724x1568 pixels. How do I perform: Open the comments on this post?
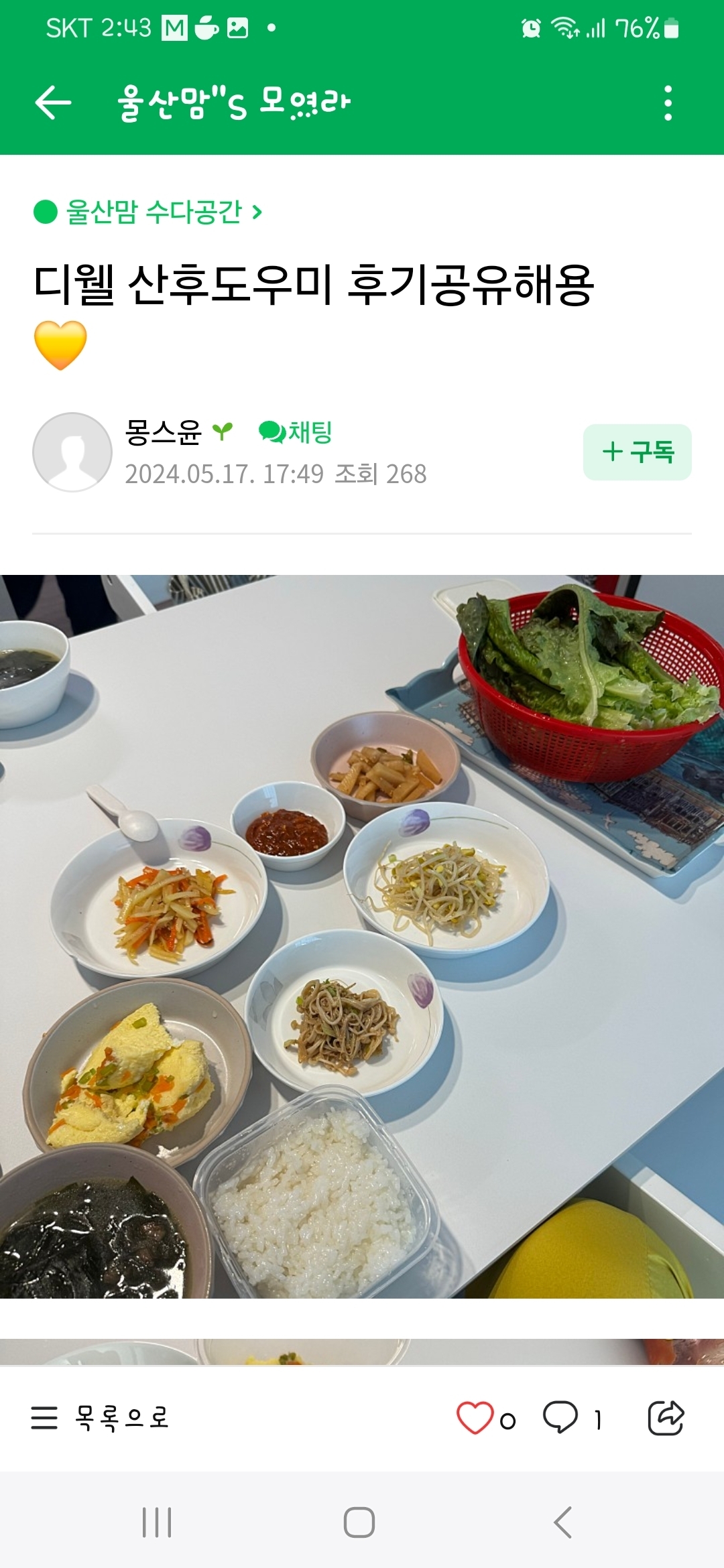[560, 1417]
